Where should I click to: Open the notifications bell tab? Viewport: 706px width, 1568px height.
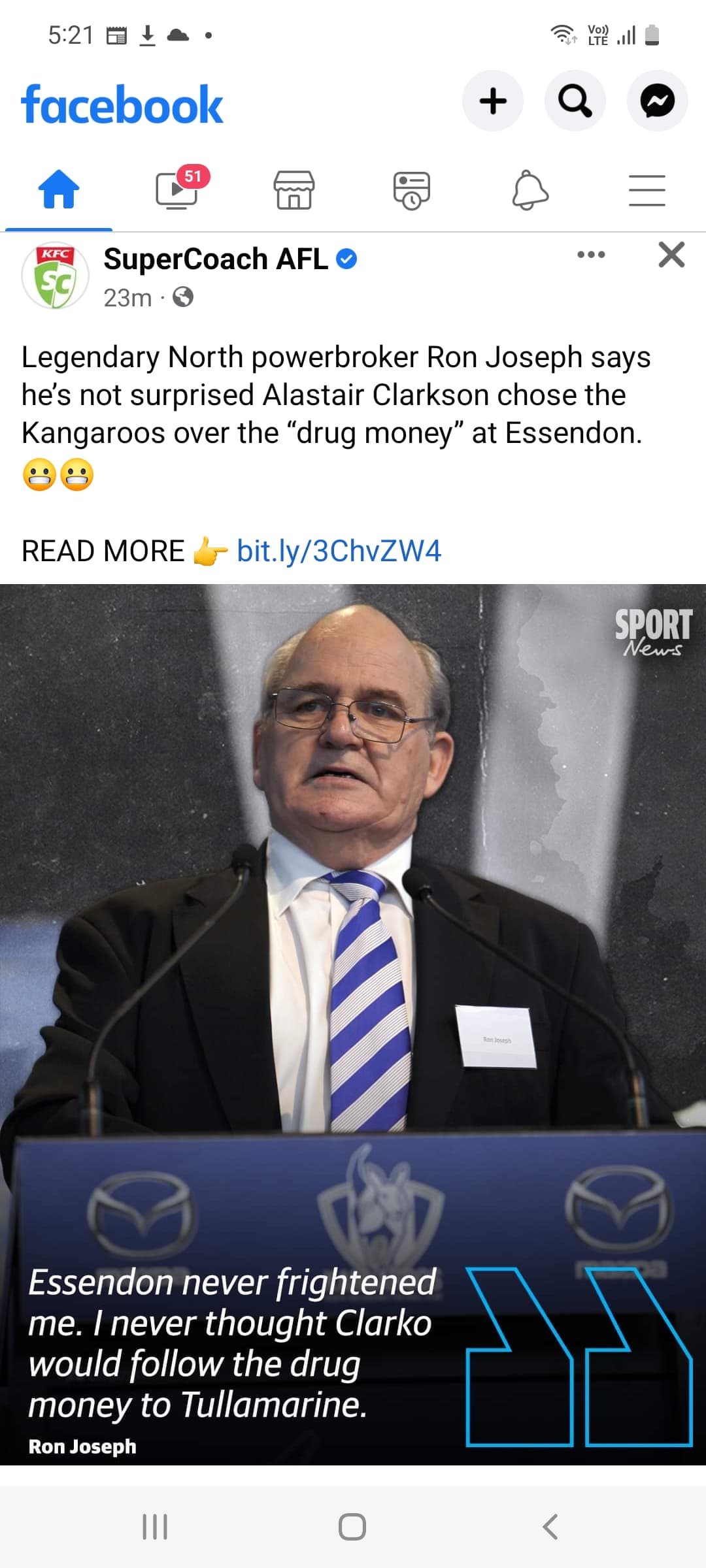[x=529, y=189]
